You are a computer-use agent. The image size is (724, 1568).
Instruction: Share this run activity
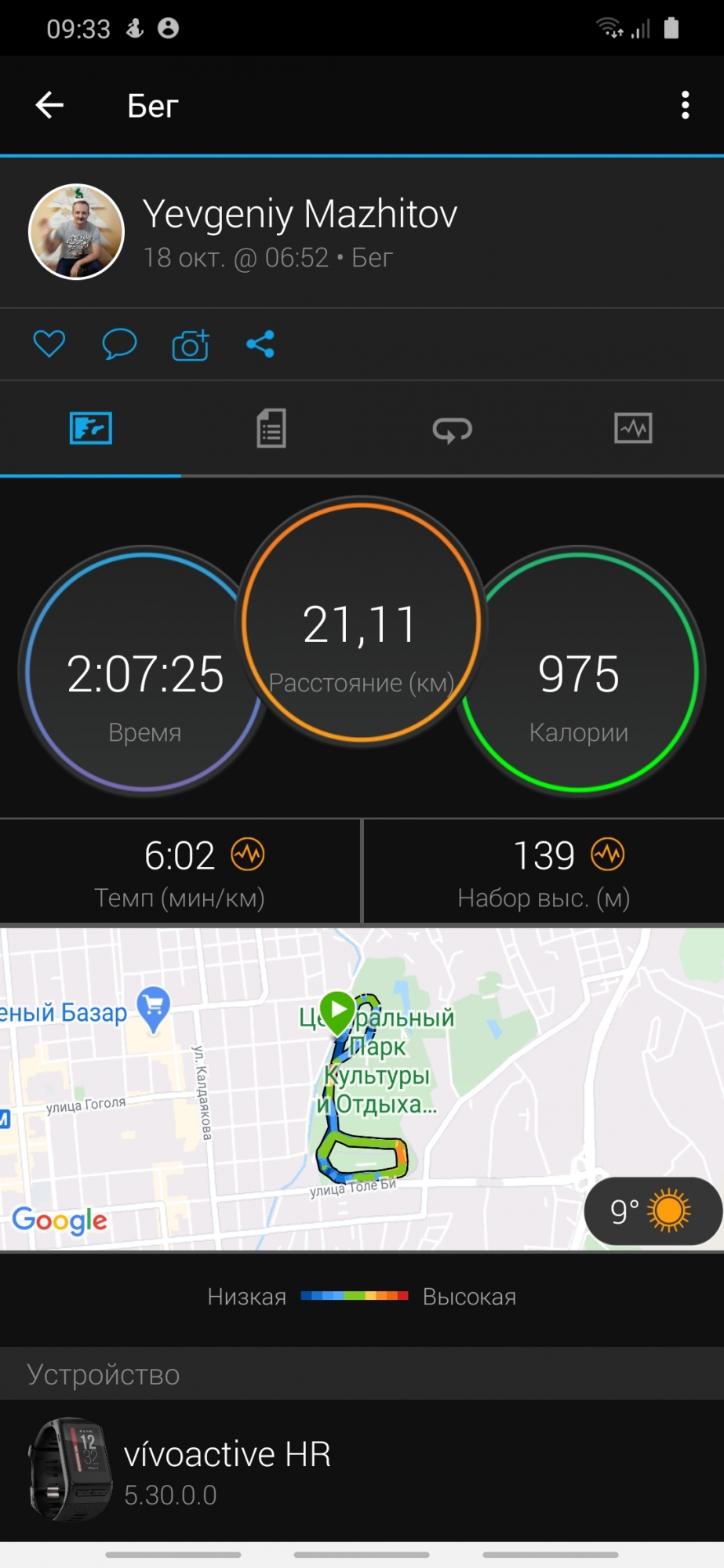point(260,344)
